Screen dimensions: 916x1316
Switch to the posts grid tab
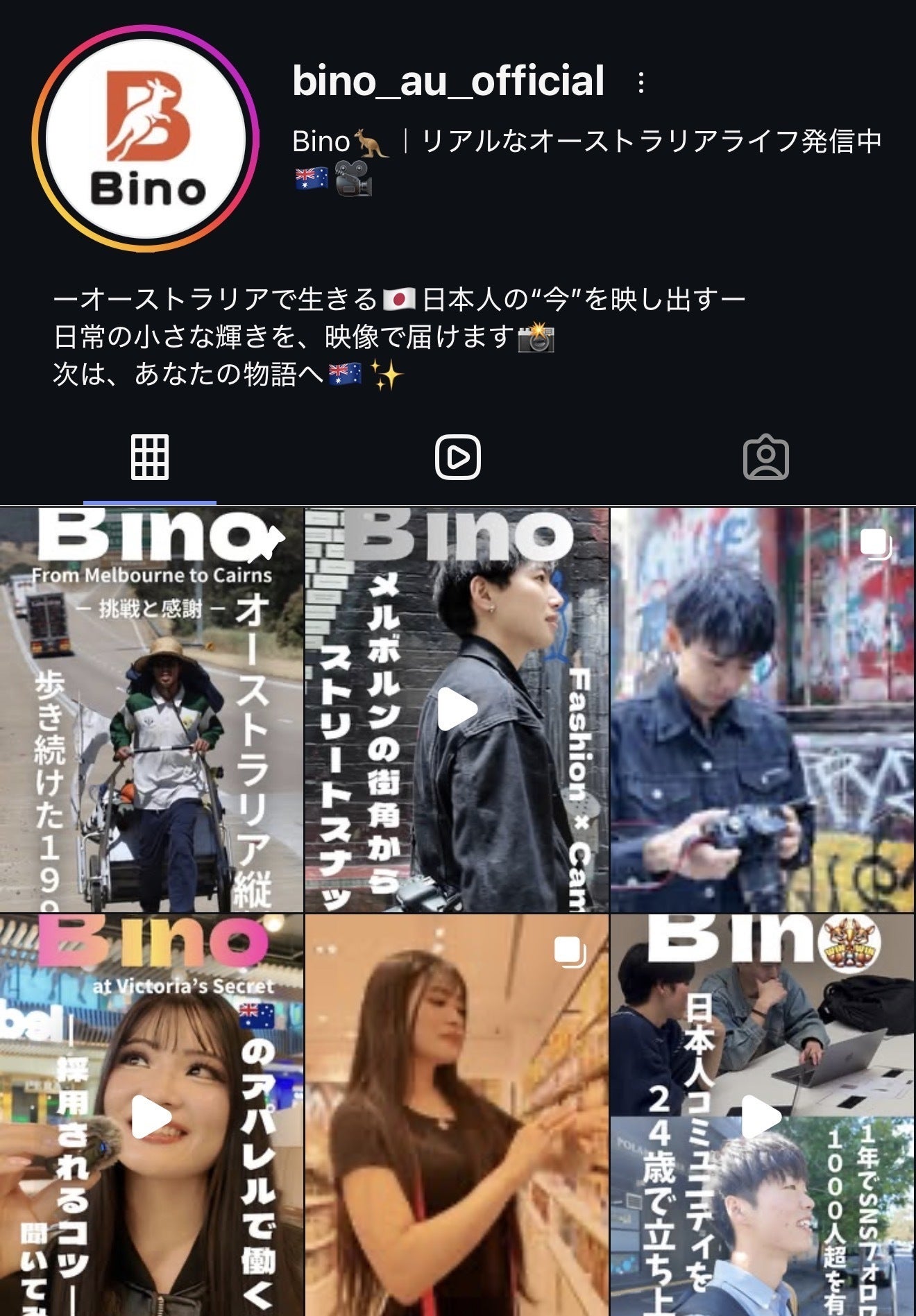point(150,458)
